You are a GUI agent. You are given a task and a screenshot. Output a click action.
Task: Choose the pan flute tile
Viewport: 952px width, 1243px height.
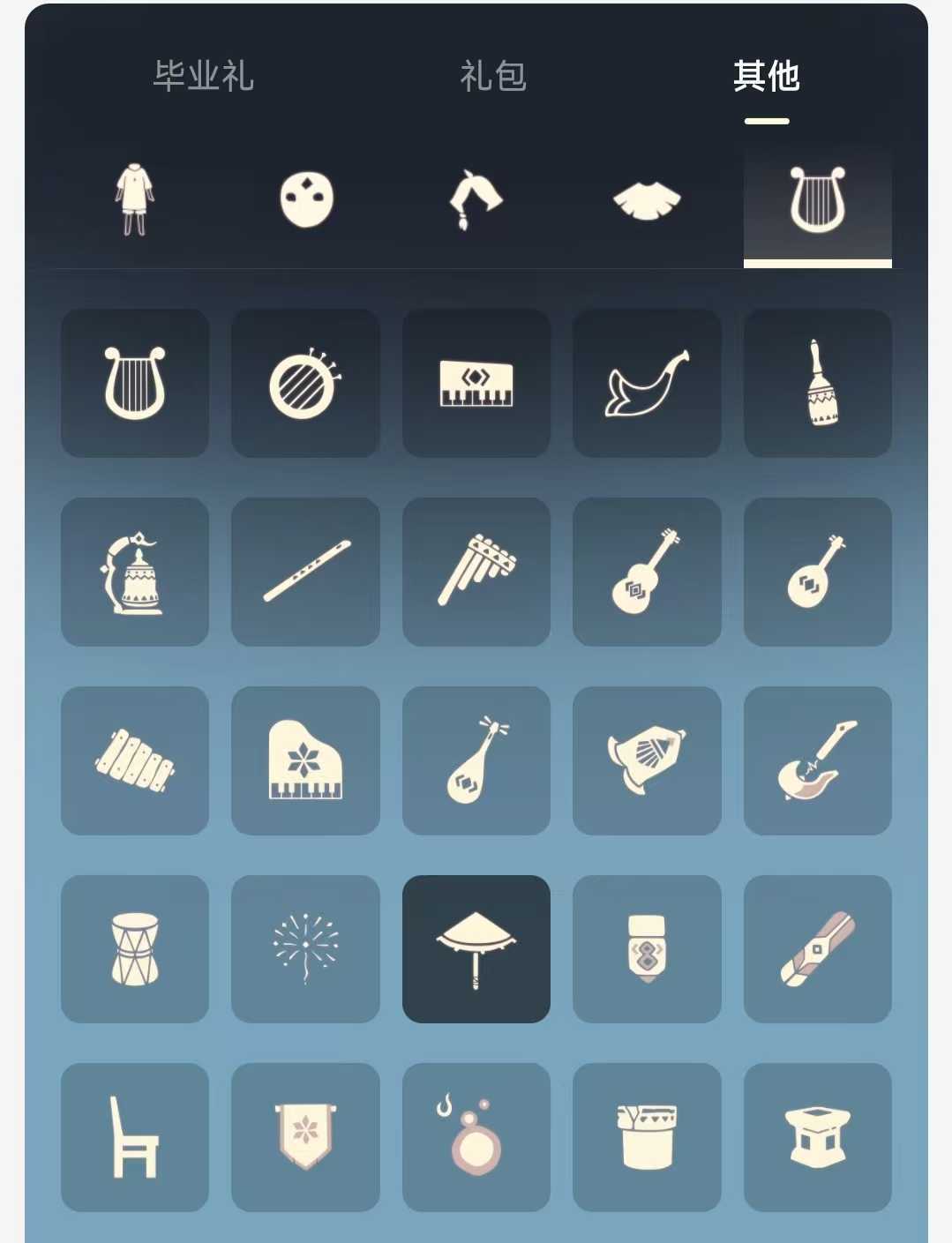476,572
